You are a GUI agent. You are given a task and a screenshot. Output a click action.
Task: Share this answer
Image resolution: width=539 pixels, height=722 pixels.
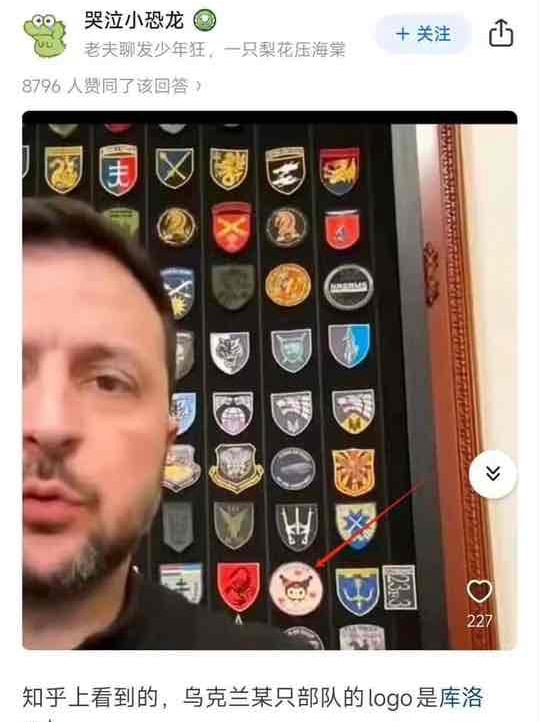501,33
